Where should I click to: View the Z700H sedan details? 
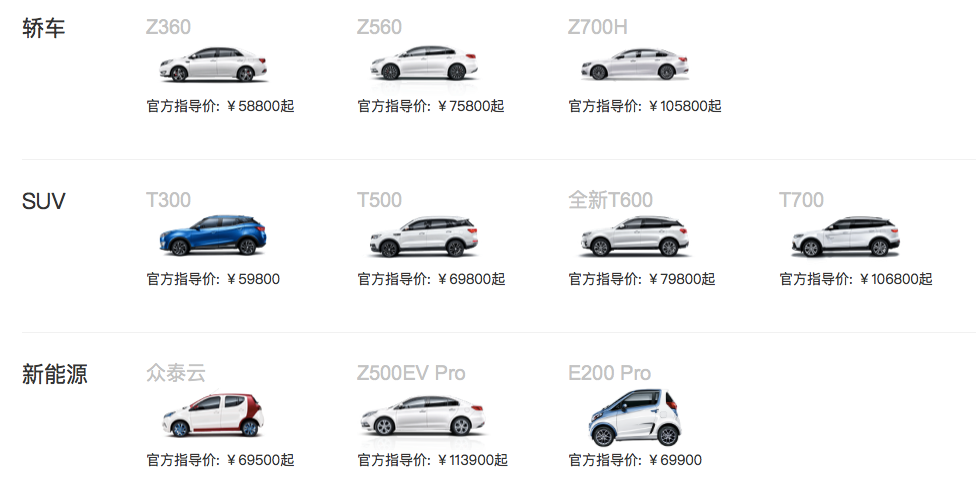(x=634, y=65)
